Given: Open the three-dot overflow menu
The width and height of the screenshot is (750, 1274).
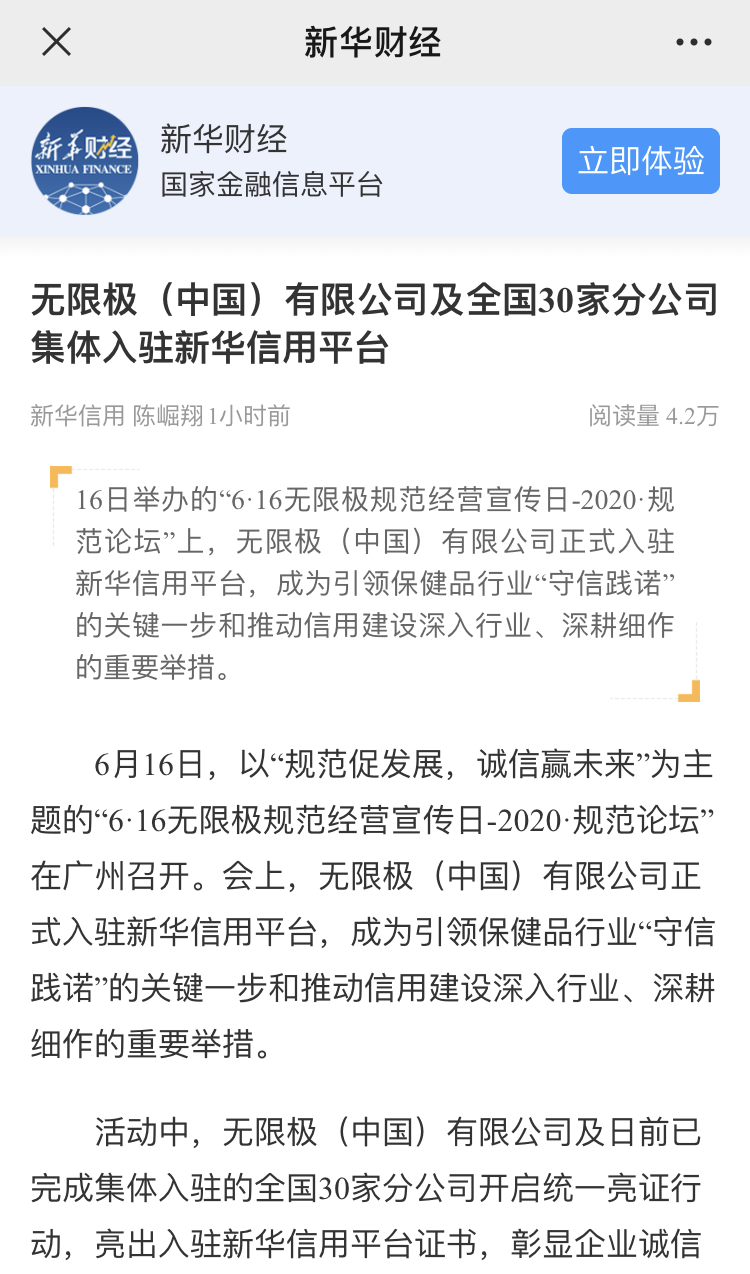Looking at the screenshot, I should click(x=693, y=42).
